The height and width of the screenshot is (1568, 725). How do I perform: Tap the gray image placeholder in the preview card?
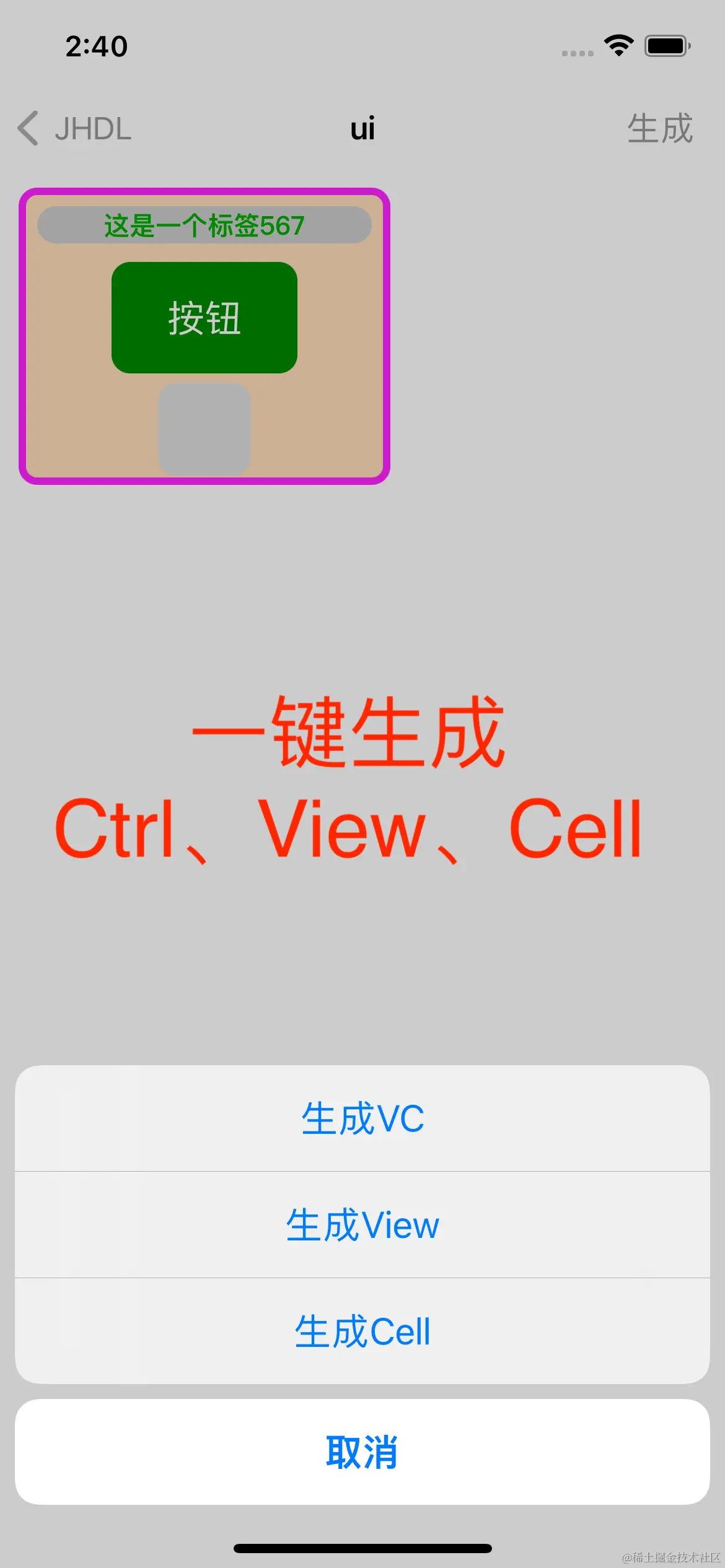point(204,429)
